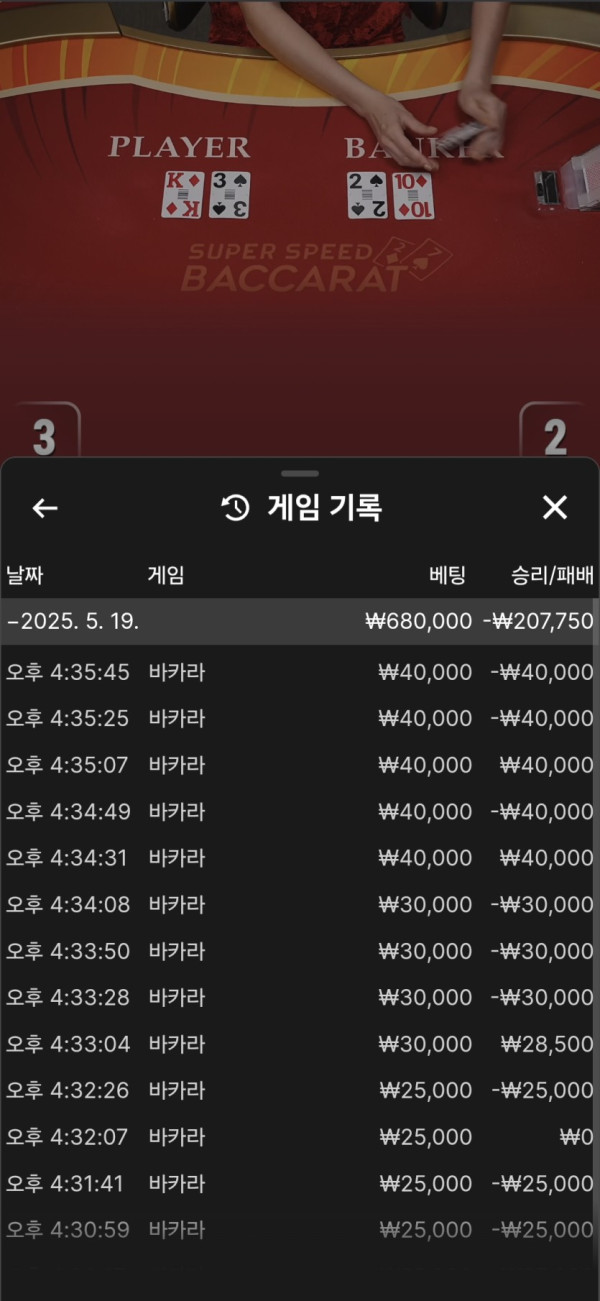The image size is (600, 1301).
Task: Open the 오후 4:33:28 바카라 record
Action: click(x=299, y=997)
